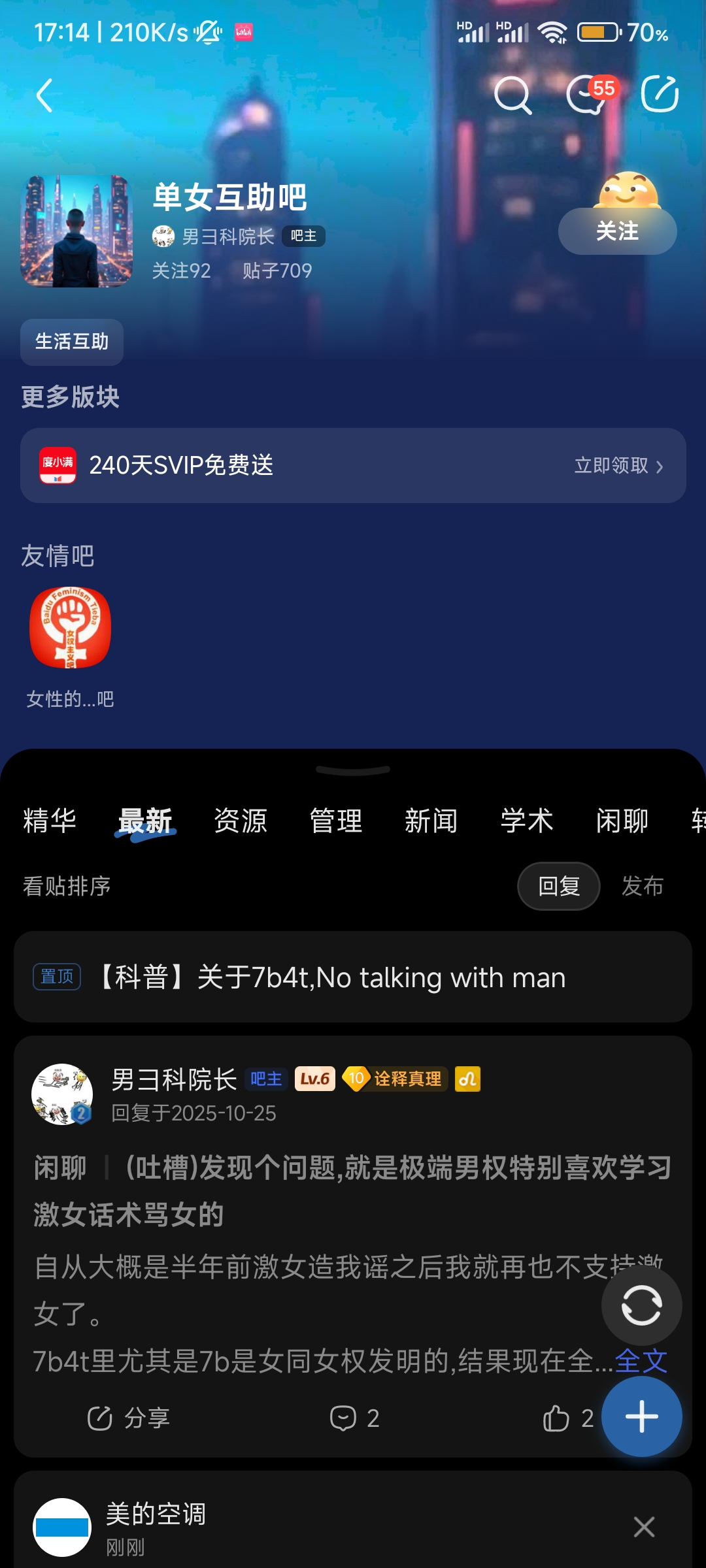
Task: Expand 全文 of 男彐科院长's post
Action: 641,1362
